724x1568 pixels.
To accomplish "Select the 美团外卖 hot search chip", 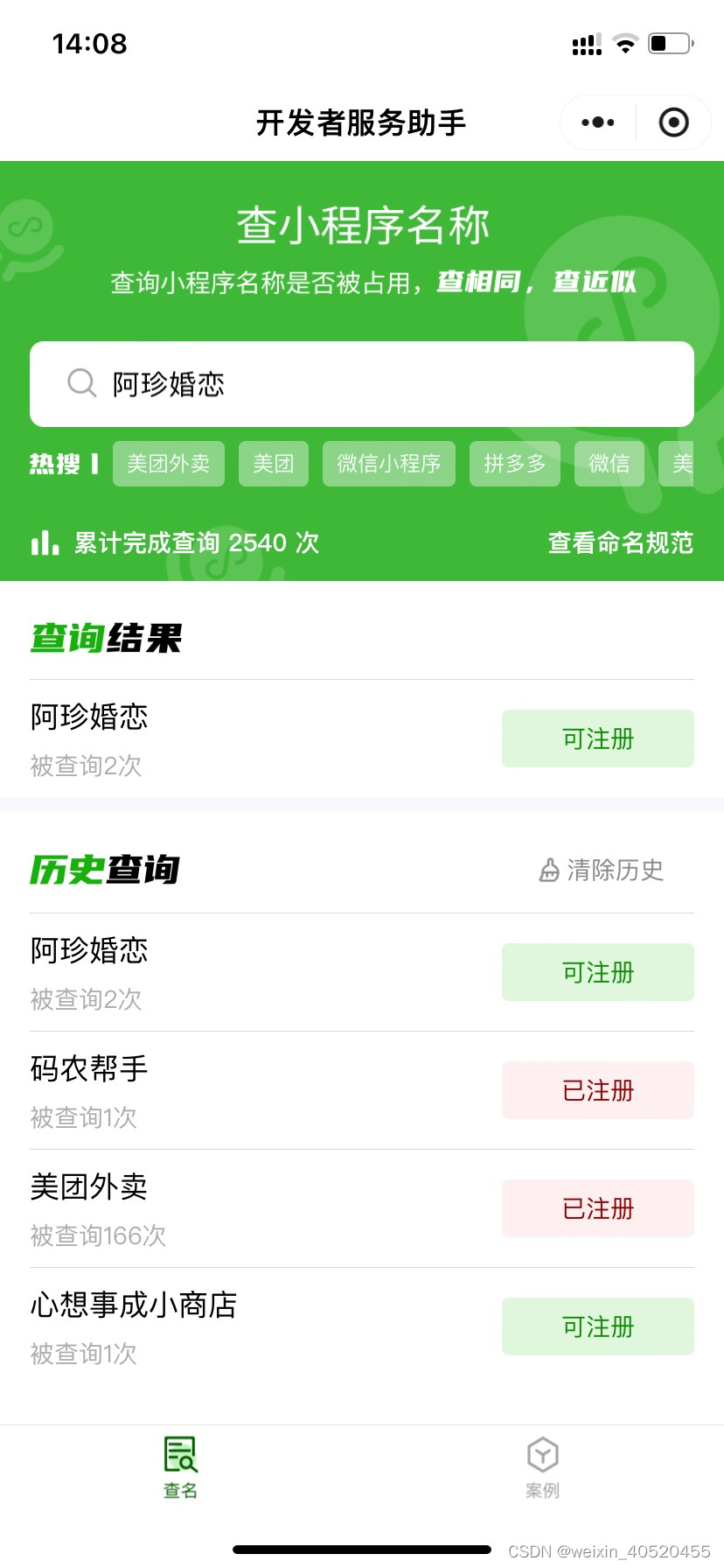I will (169, 464).
